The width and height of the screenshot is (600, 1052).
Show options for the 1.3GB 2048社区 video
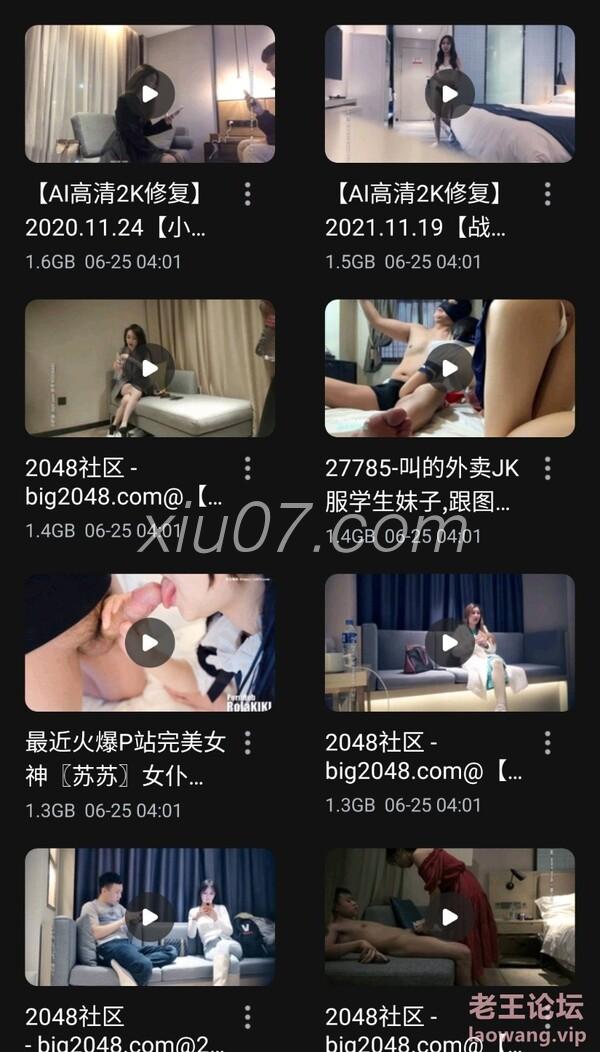(547, 742)
